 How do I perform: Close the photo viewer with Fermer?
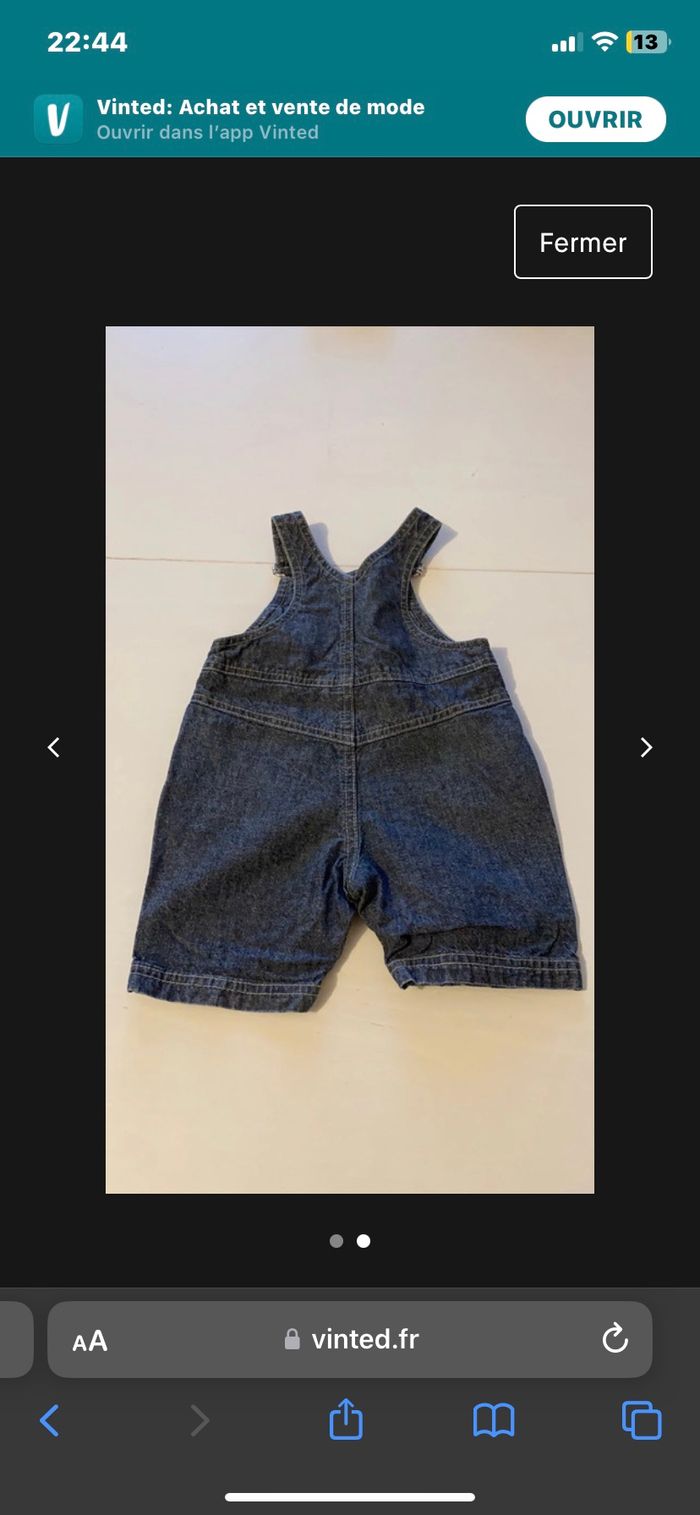point(583,242)
